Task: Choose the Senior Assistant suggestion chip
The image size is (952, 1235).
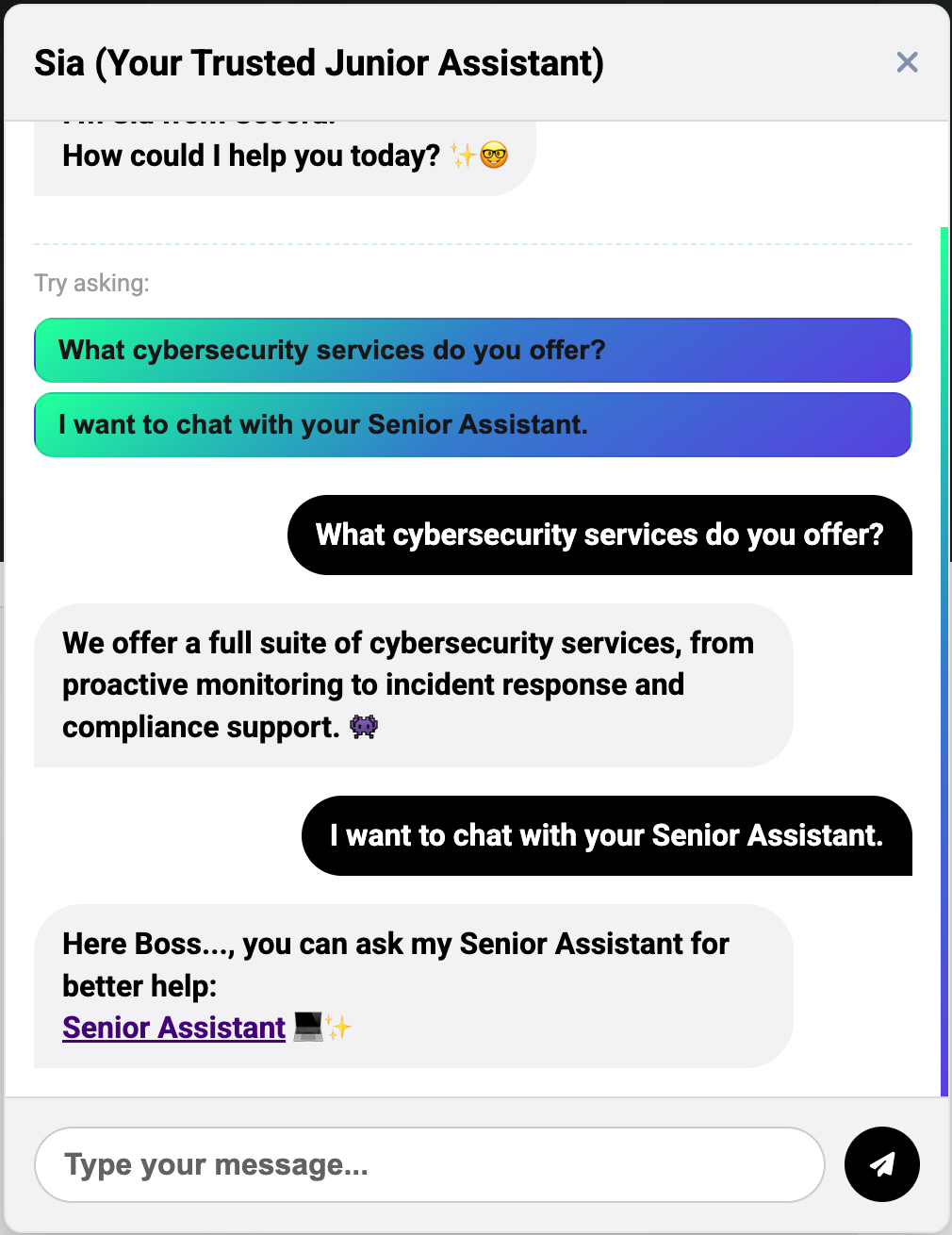Action: click(472, 425)
